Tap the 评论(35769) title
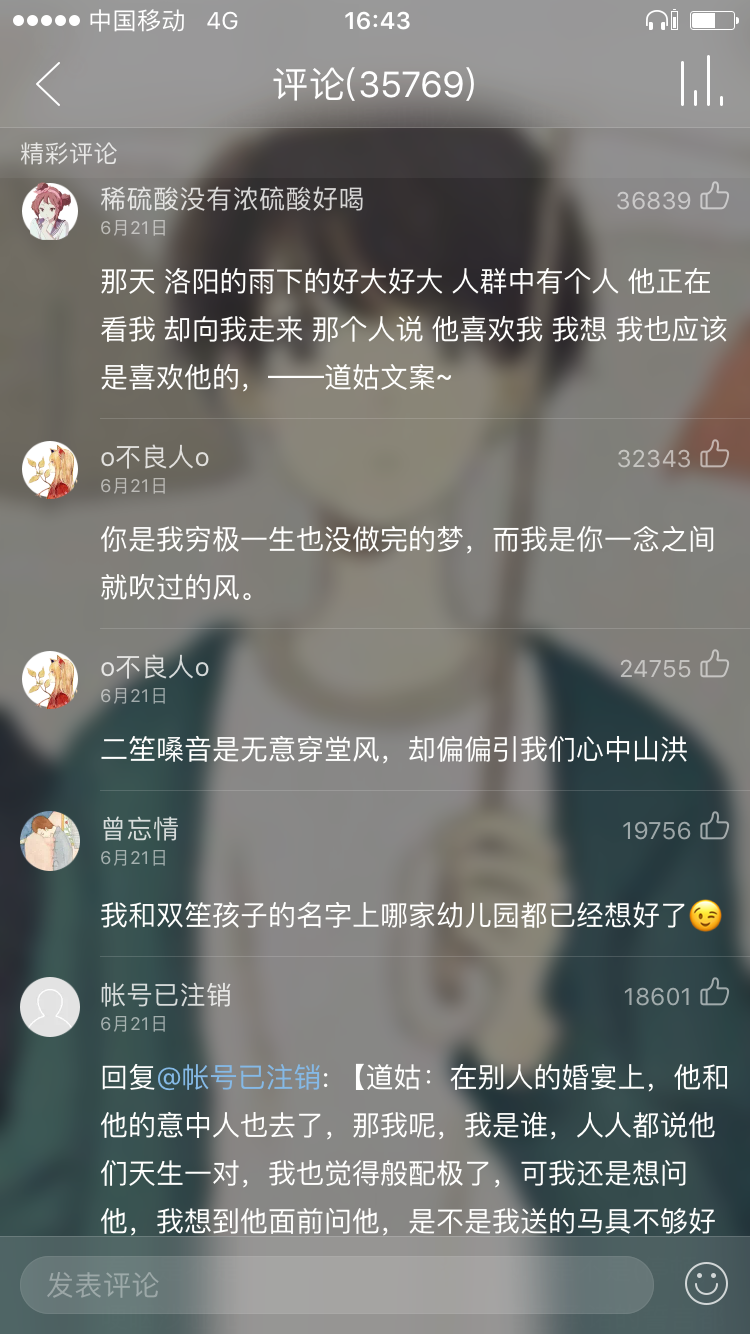The height and width of the screenshot is (1334, 750). pyautogui.click(x=375, y=85)
